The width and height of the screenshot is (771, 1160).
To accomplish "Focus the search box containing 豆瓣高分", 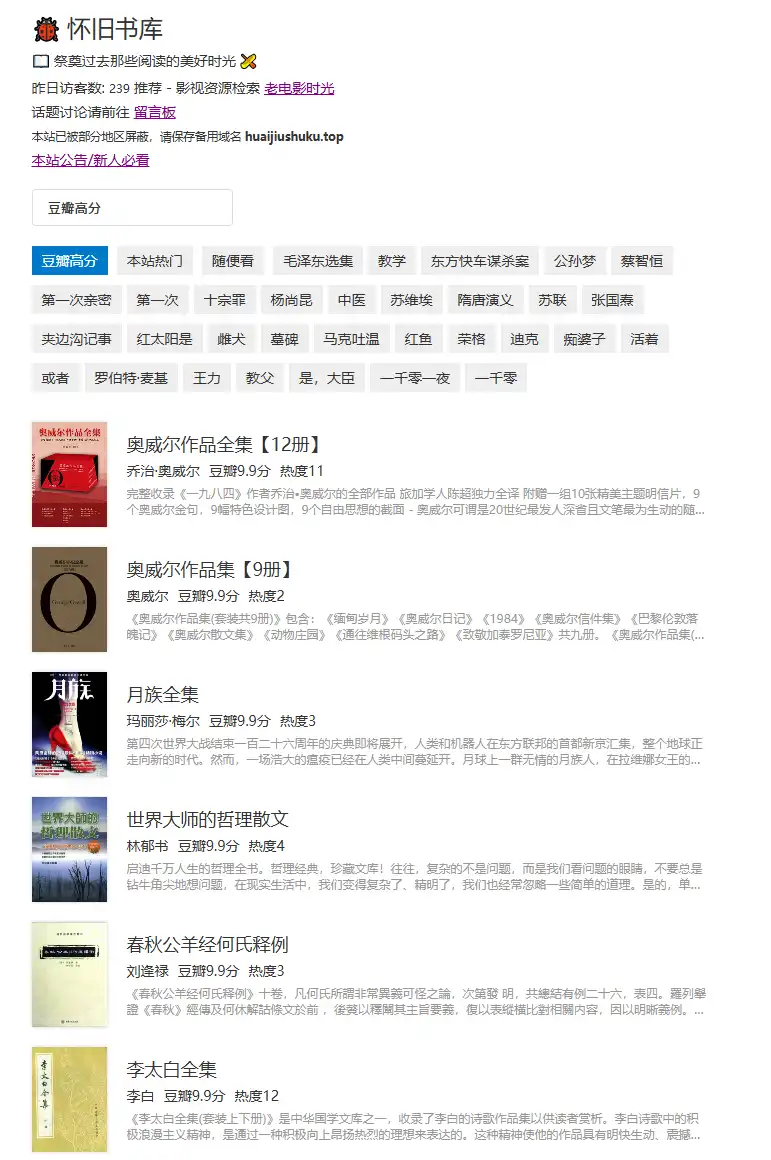I will [132, 208].
